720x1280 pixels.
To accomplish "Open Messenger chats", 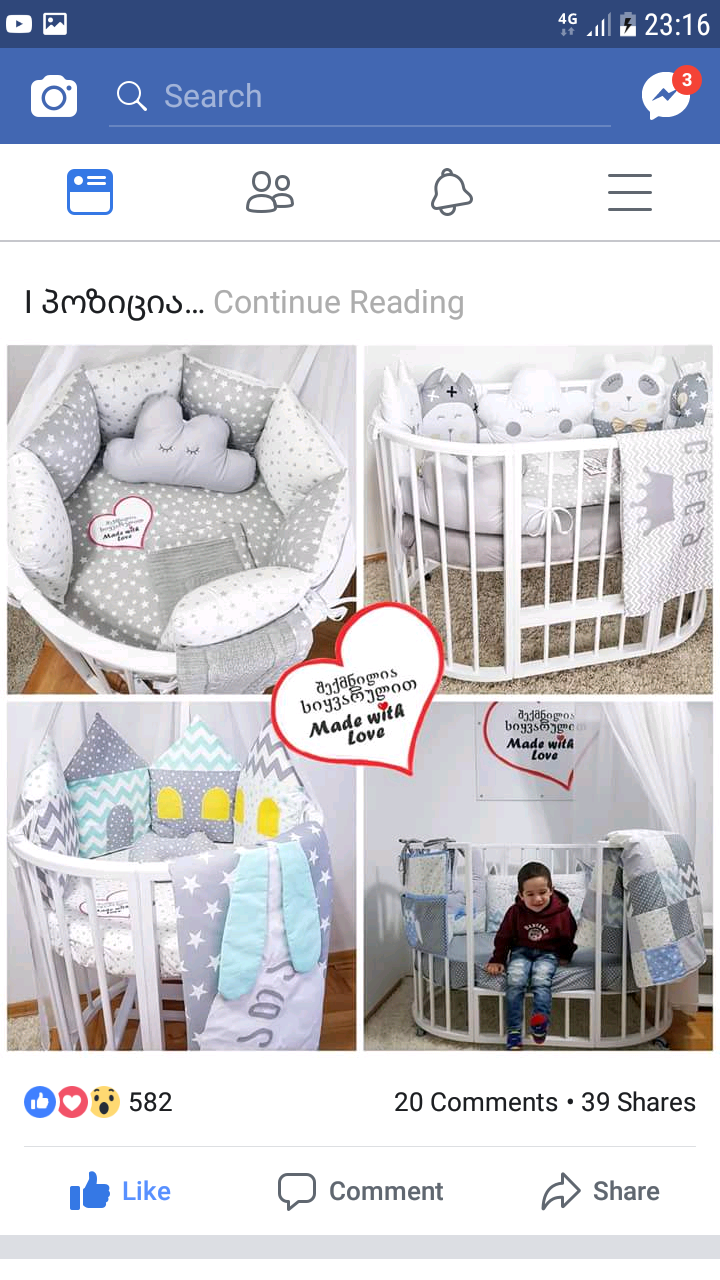I will [667, 96].
